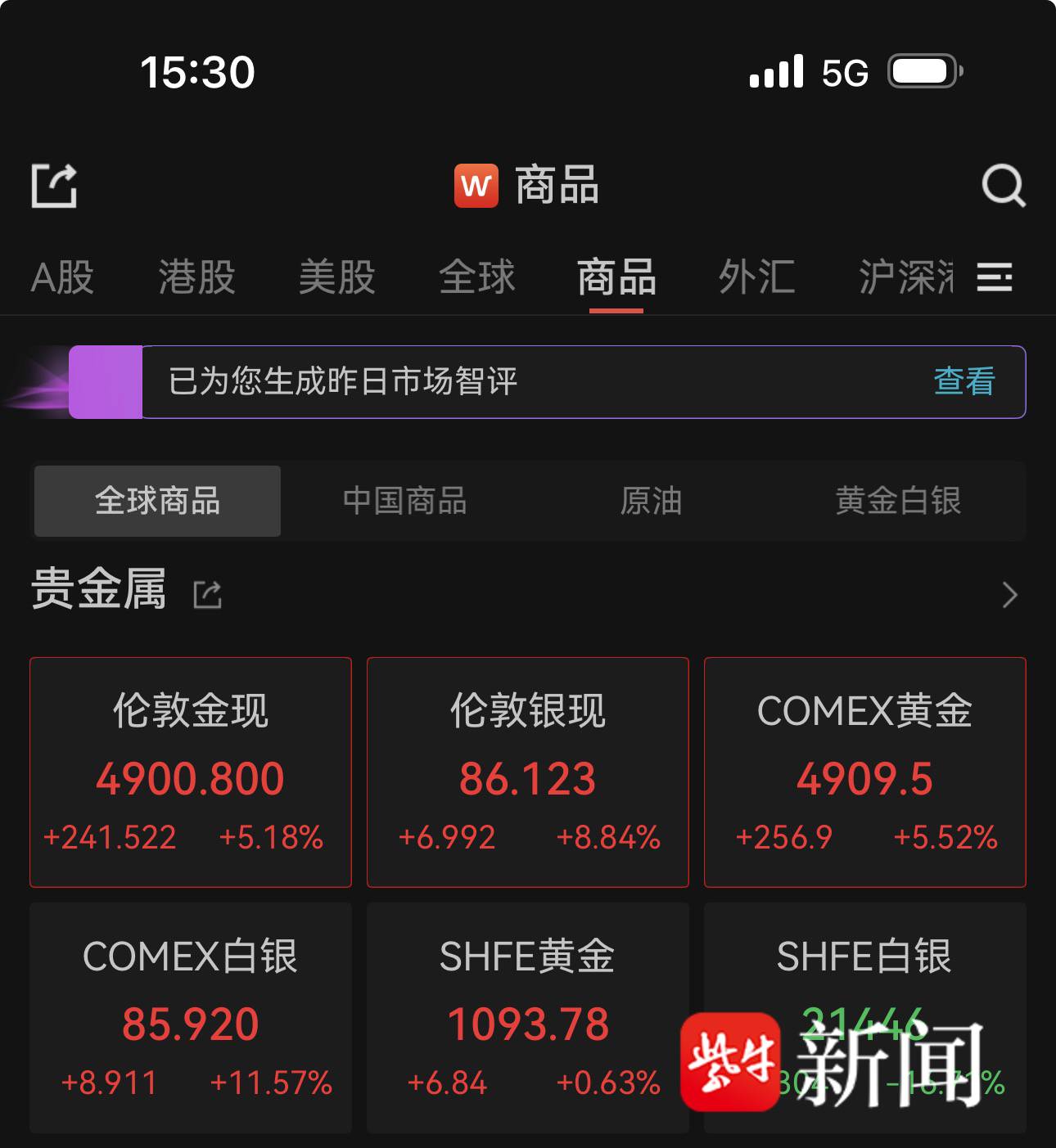
Task: Share the 贵金属 section
Action: coord(207,595)
